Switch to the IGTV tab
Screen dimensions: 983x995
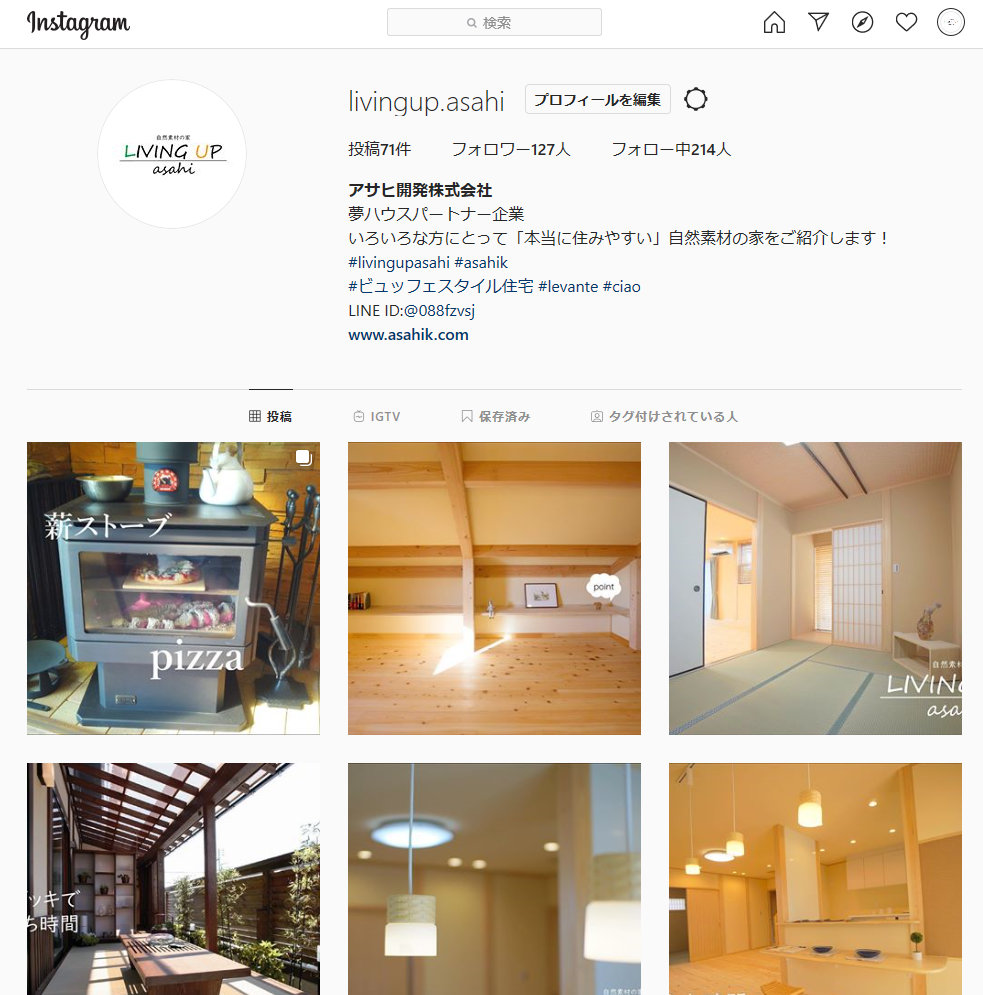[x=377, y=416]
